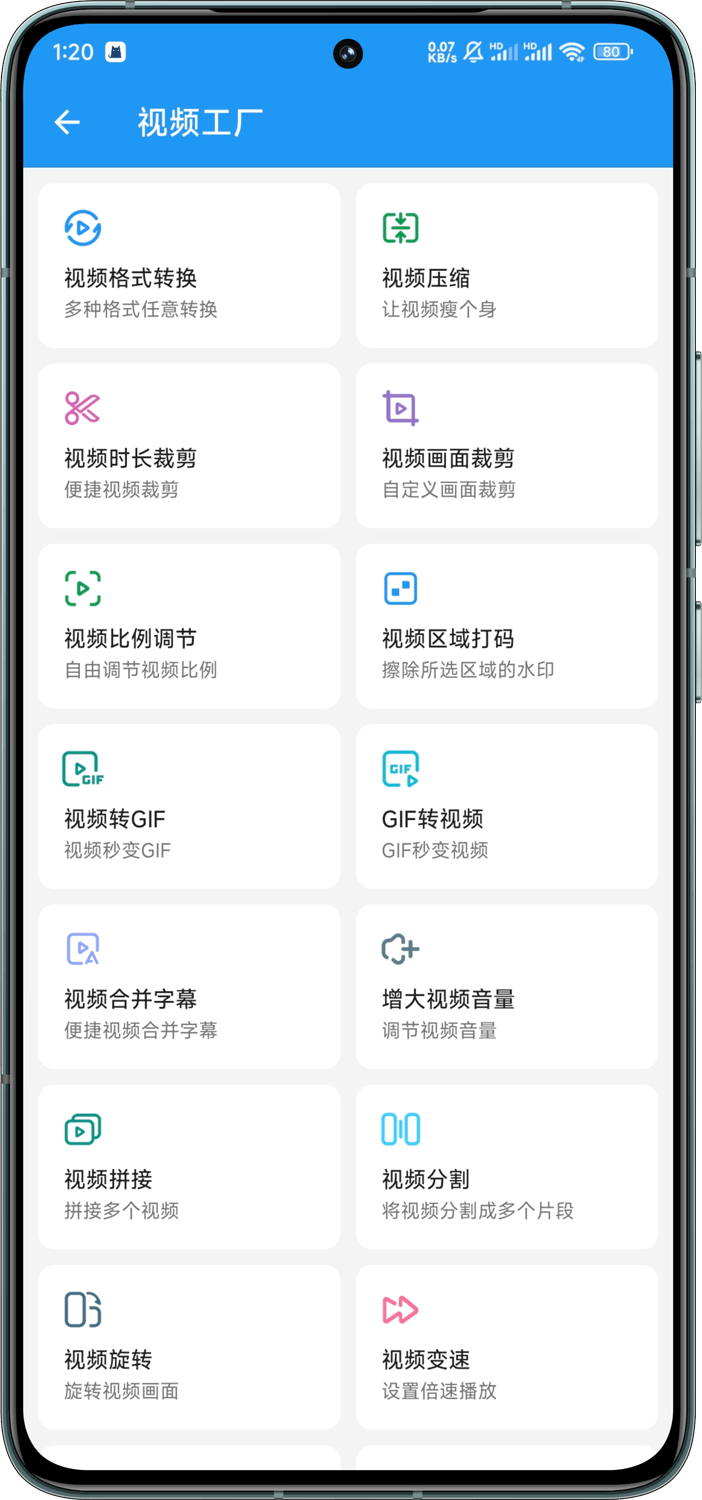Open GIF转视频 tool
The image size is (702, 1500).
tap(506, 806)
